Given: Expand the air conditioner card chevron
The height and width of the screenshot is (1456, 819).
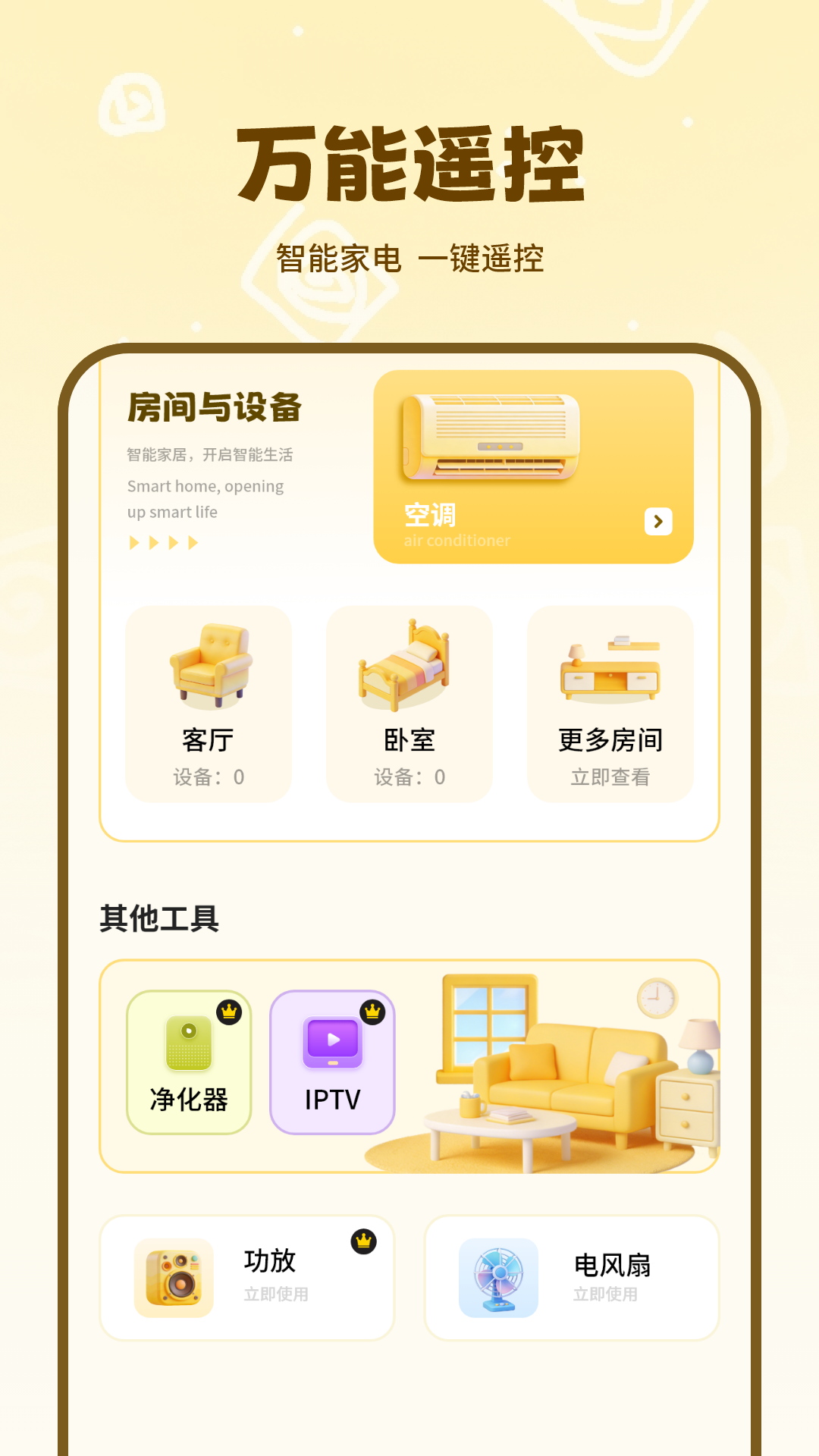Looking at the screenshot, I should tap(657, 521).
